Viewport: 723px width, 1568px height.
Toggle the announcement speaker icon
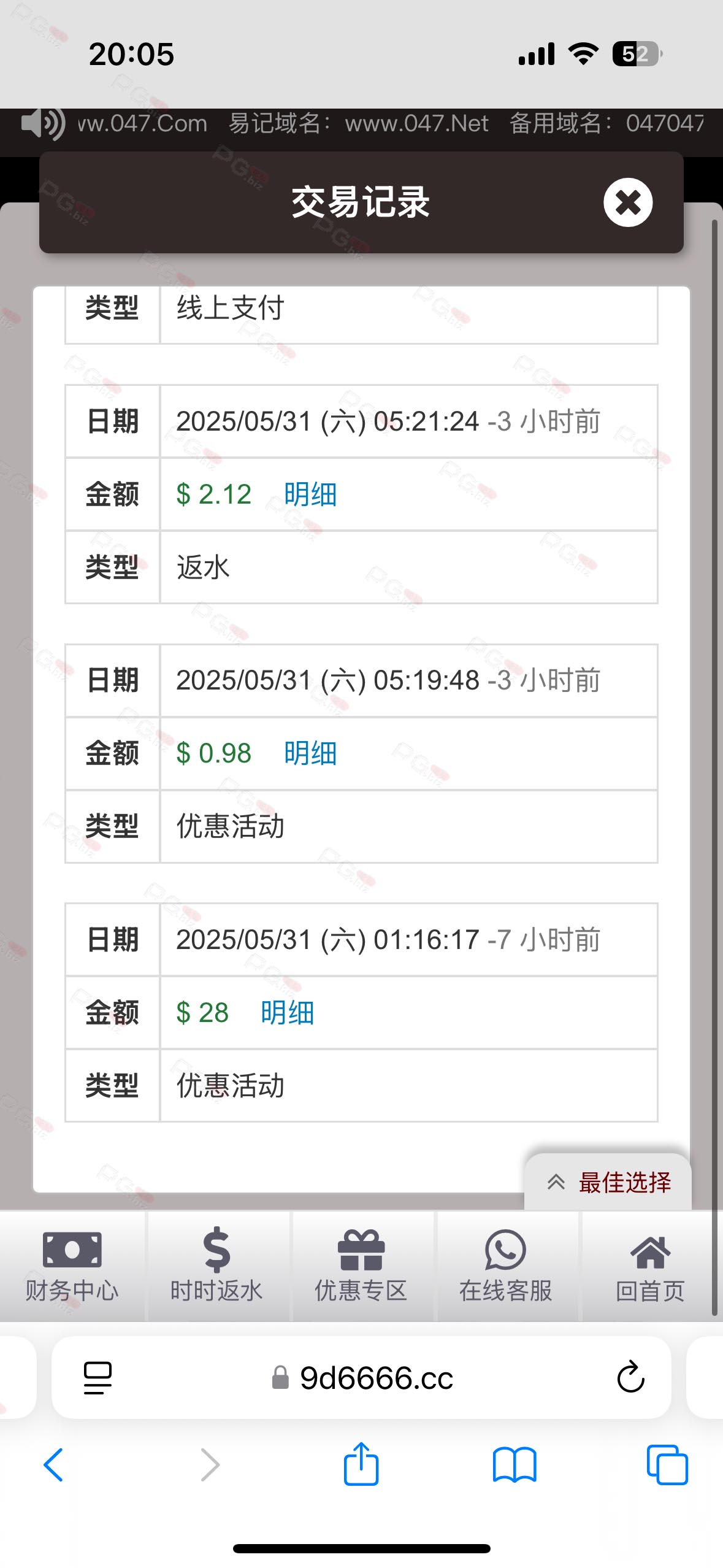[43, 123]
